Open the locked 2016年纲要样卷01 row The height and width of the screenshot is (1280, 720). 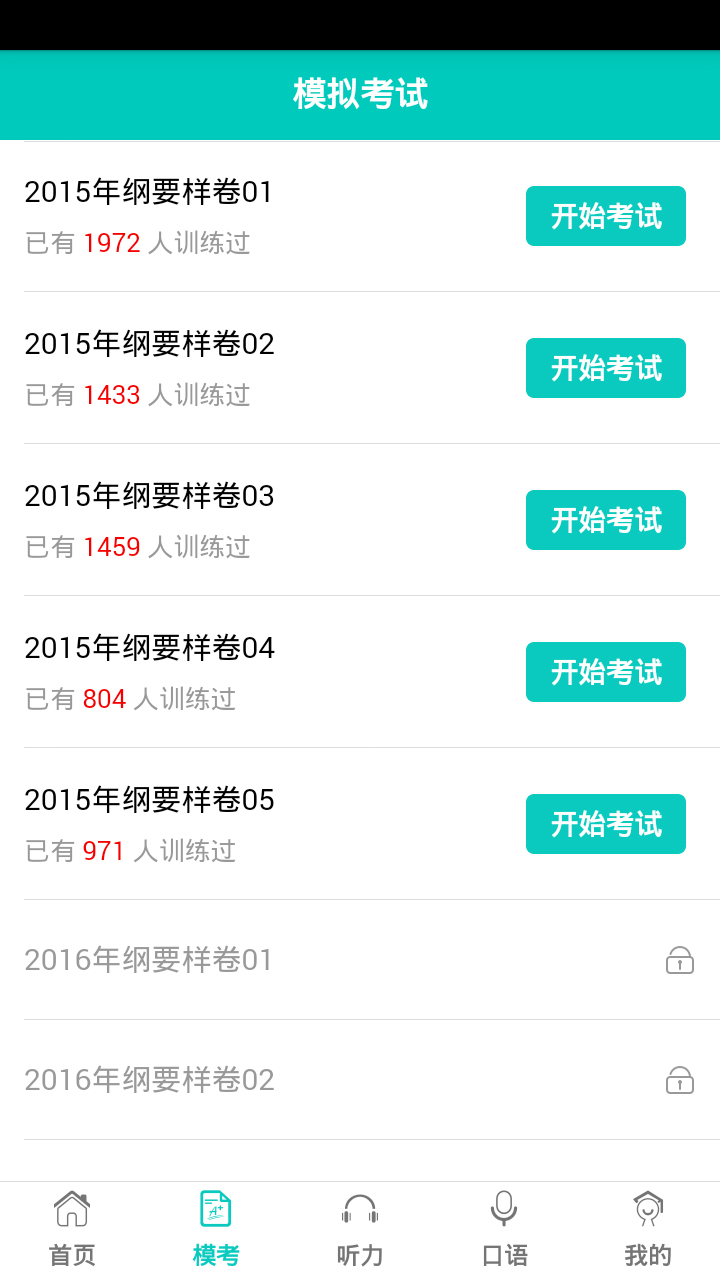pos(360,960)
